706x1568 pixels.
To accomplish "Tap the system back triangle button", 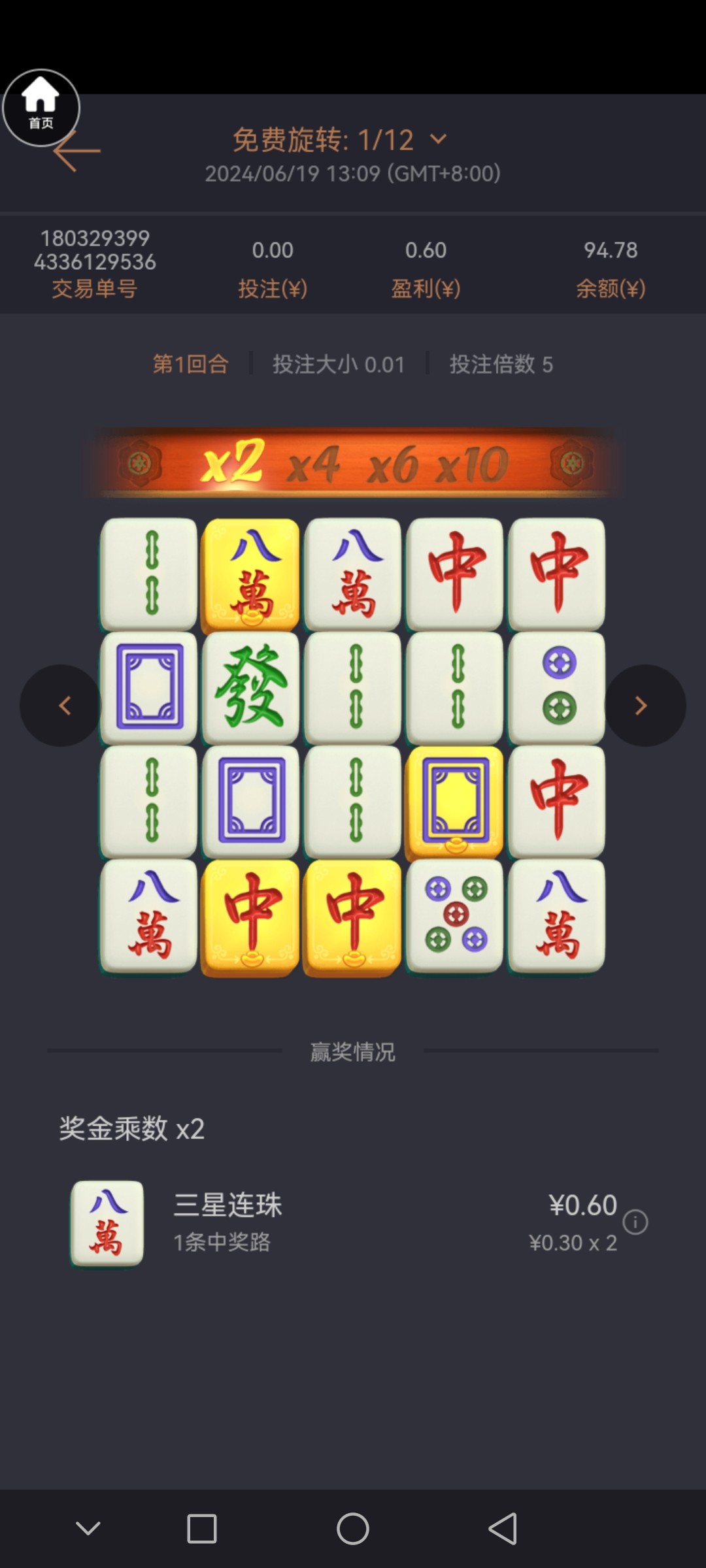I will pyautogui.click(x=502, y=1529).
